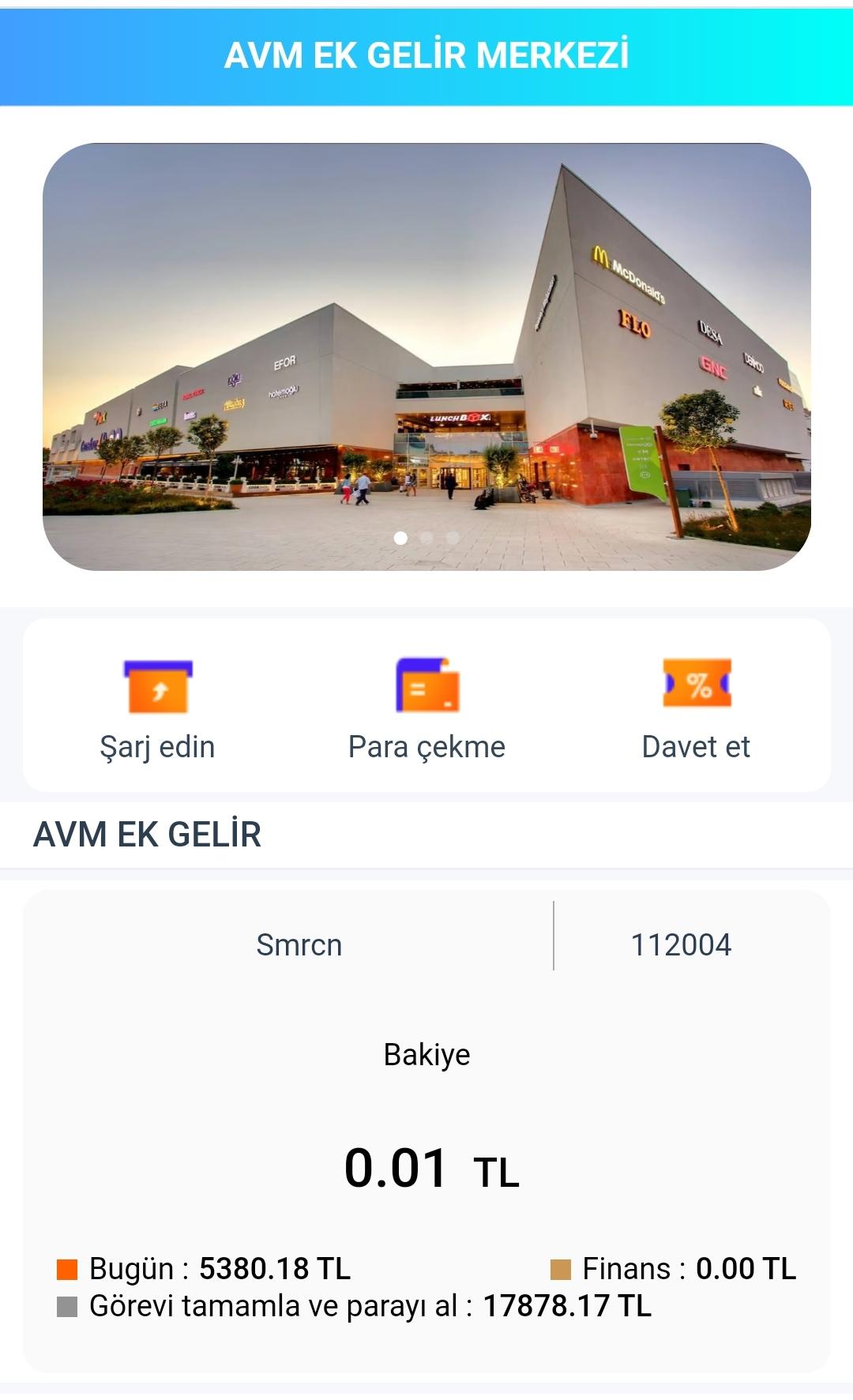Image resolution: width=853 pixels, height=1400 pixels.
Task: Open the Bakiye balance label
Action: [x=426, y=1053]
